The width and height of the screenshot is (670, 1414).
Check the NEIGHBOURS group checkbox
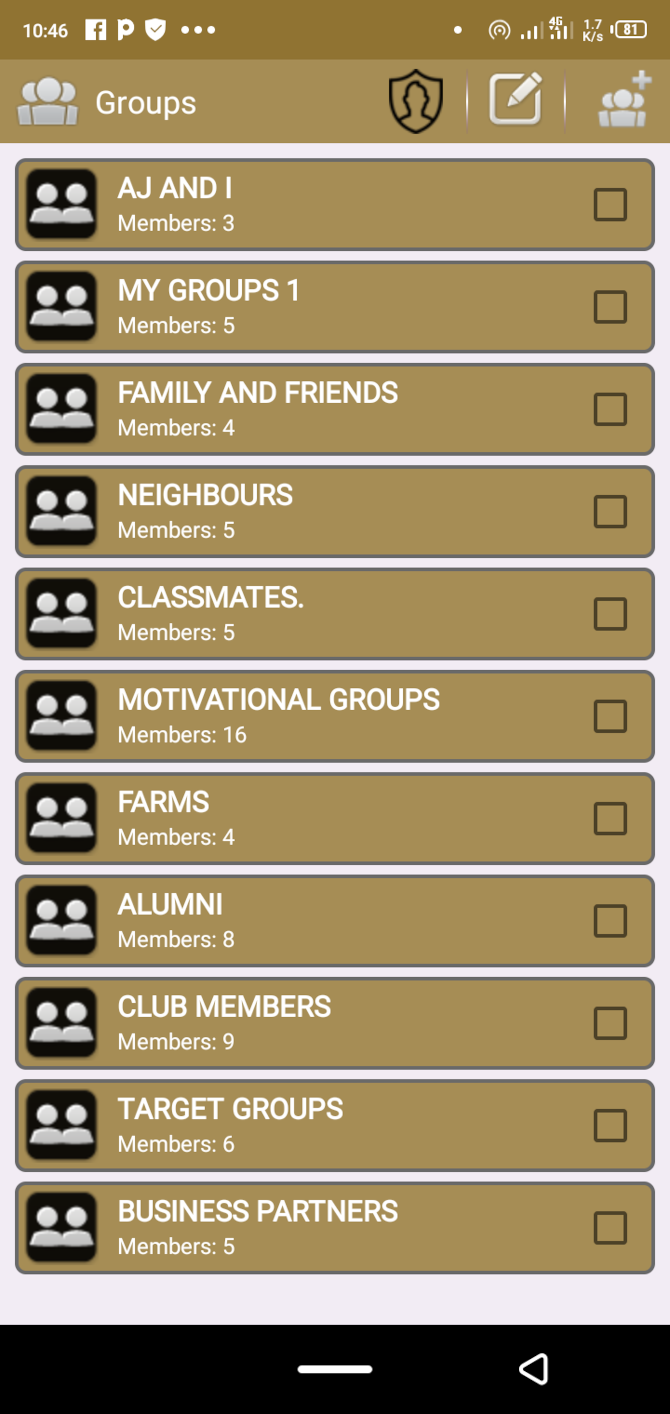pyautogui.click(x=610, y=512)
